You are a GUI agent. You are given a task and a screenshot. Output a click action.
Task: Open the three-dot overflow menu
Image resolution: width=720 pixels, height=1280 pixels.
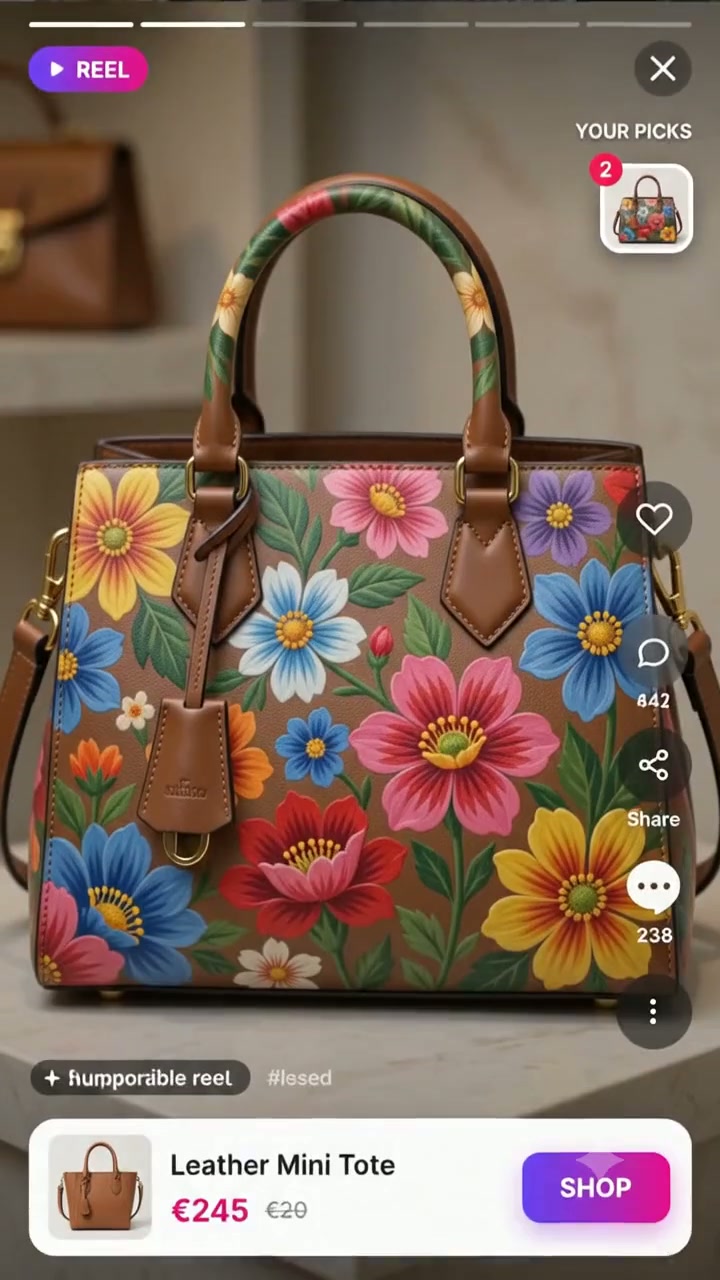[x=653, y=1011]
